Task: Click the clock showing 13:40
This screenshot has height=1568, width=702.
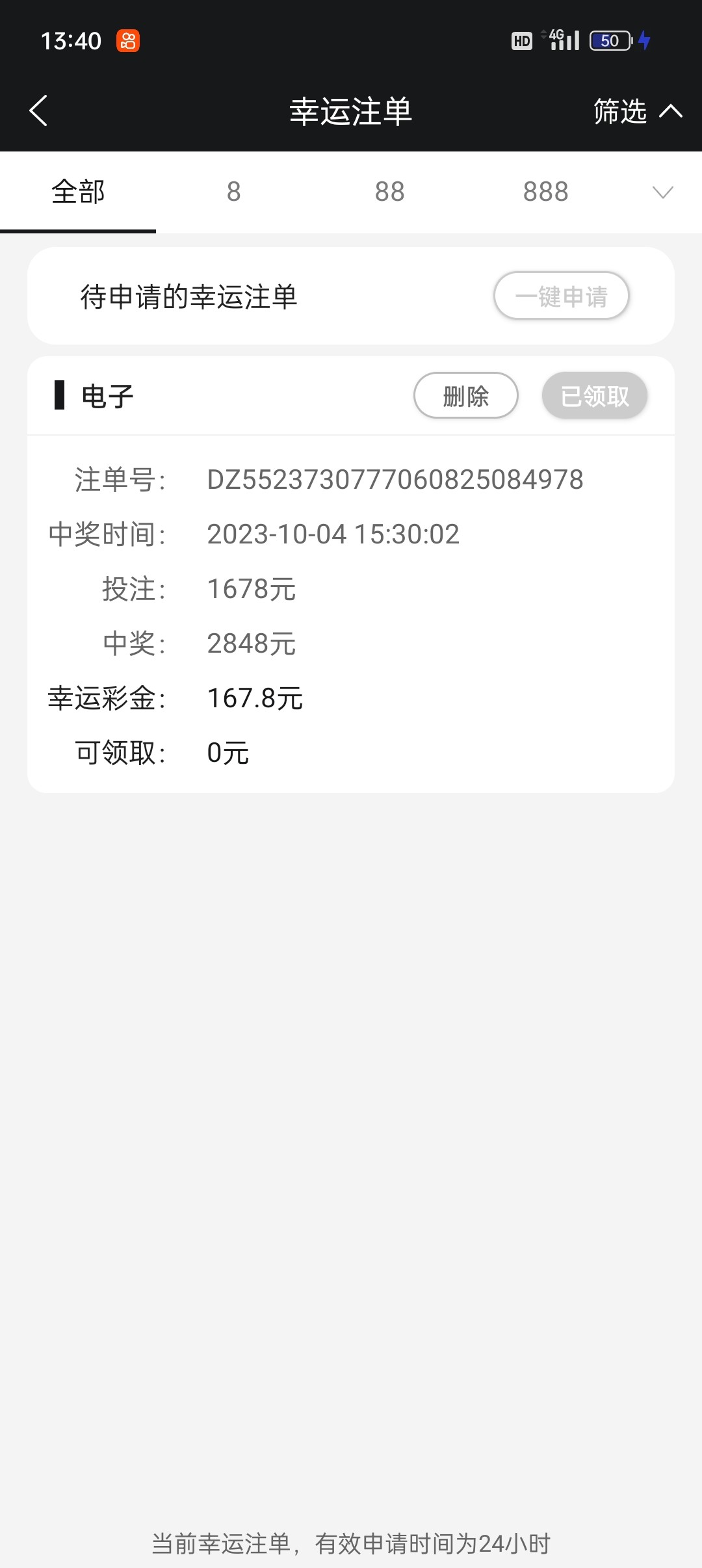Action: pos(71,40)
